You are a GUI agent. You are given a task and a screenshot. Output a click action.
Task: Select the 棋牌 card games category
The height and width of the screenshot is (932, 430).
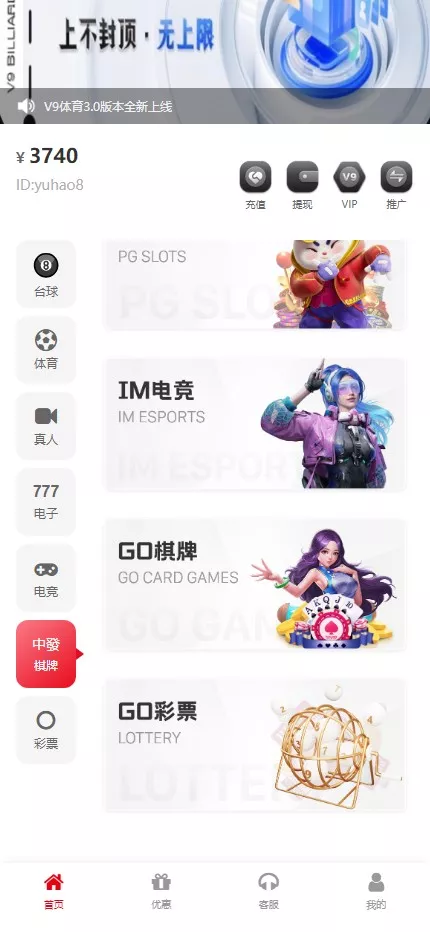[x=46, y=654]
